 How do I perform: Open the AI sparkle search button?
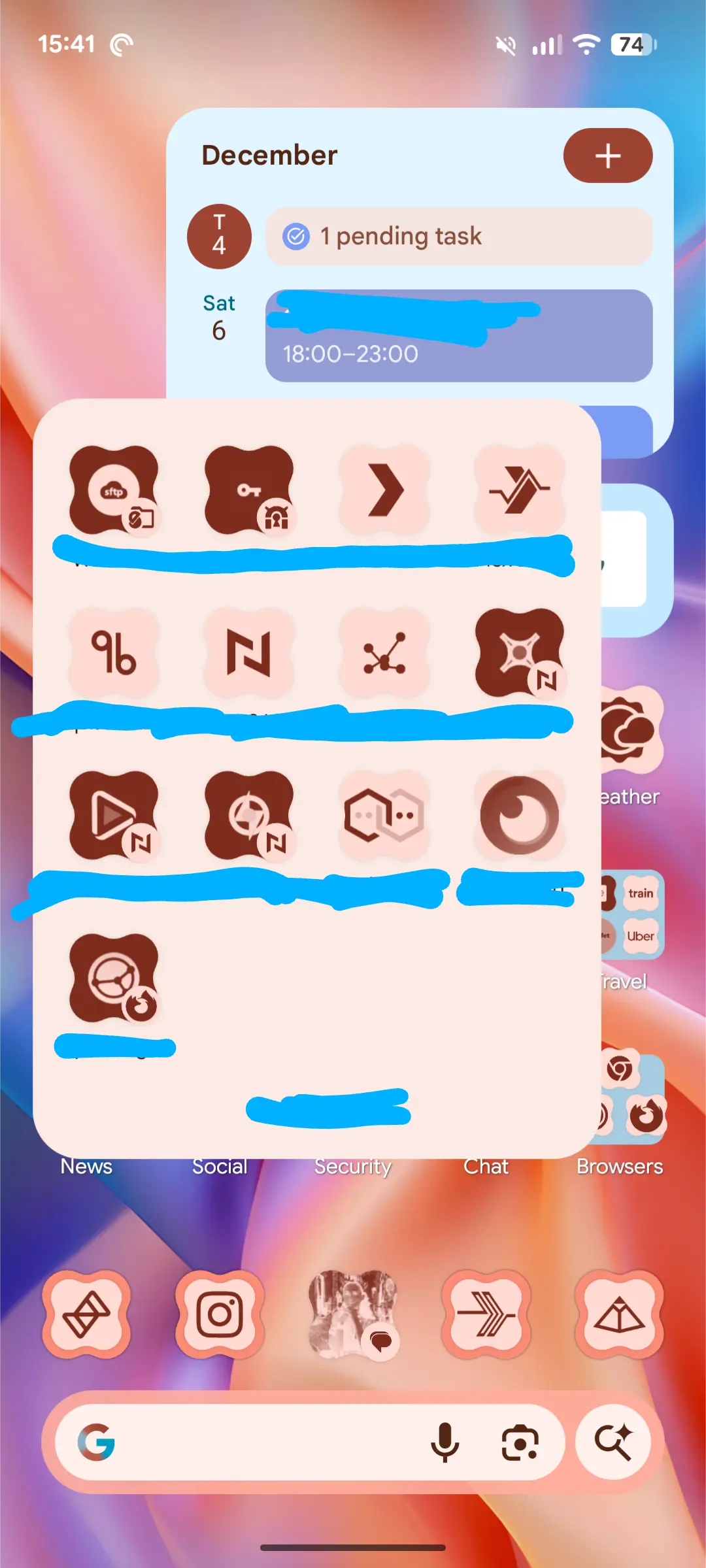(613, 1441)
